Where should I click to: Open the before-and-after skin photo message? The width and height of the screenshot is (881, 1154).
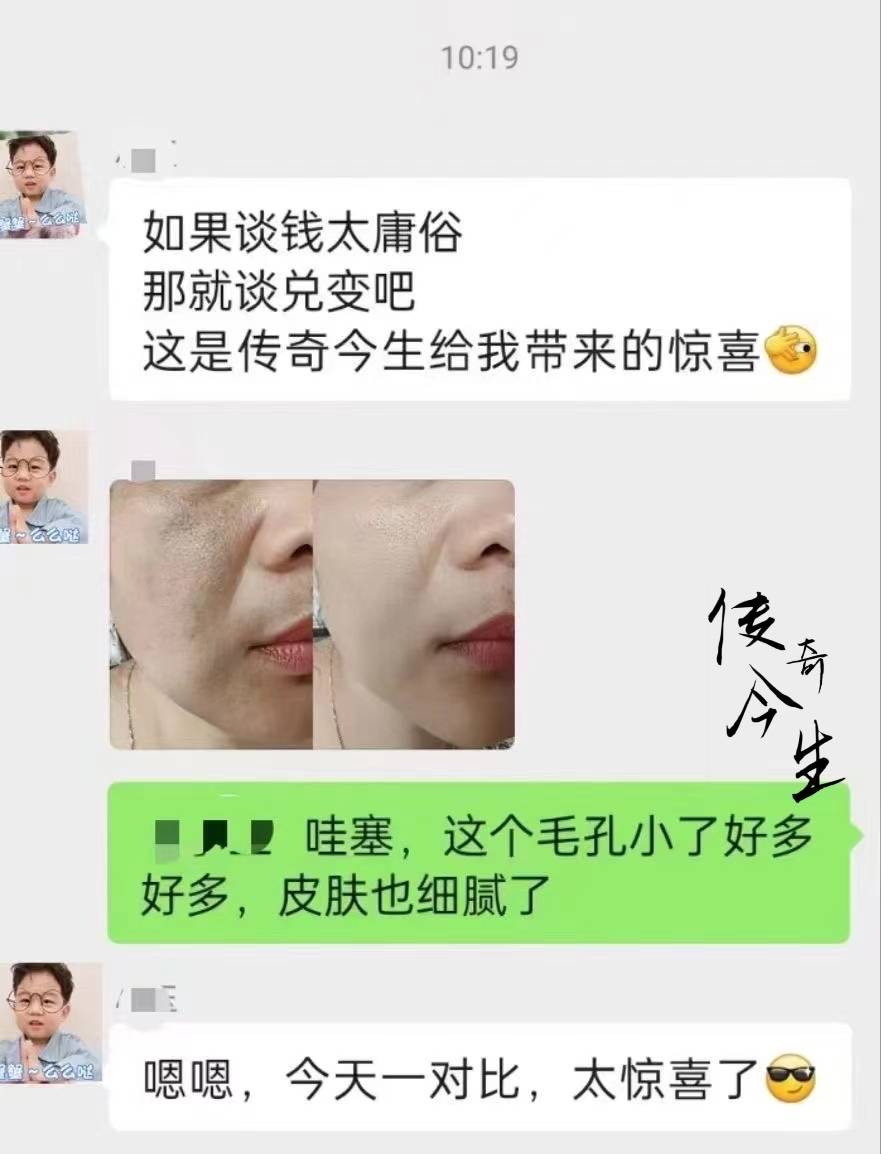(312, 614)
